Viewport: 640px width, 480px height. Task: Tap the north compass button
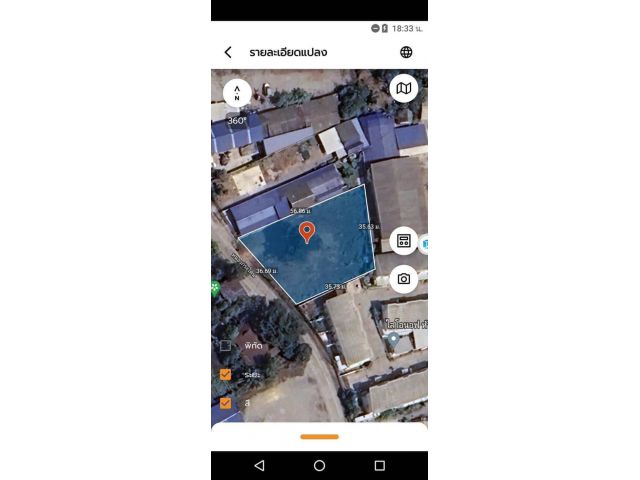pos(237,93)
